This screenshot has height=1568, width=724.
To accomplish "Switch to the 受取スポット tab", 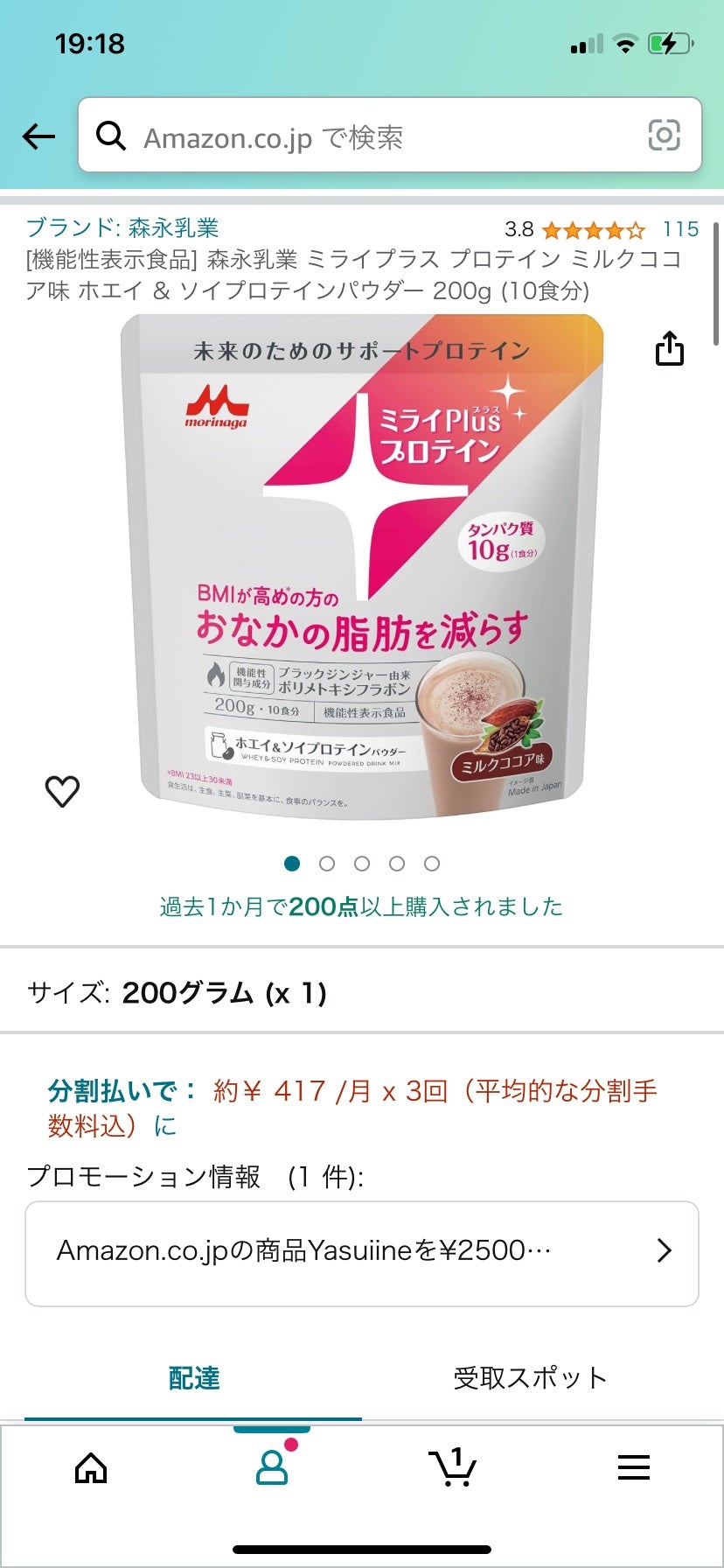I will (530, 1378).
